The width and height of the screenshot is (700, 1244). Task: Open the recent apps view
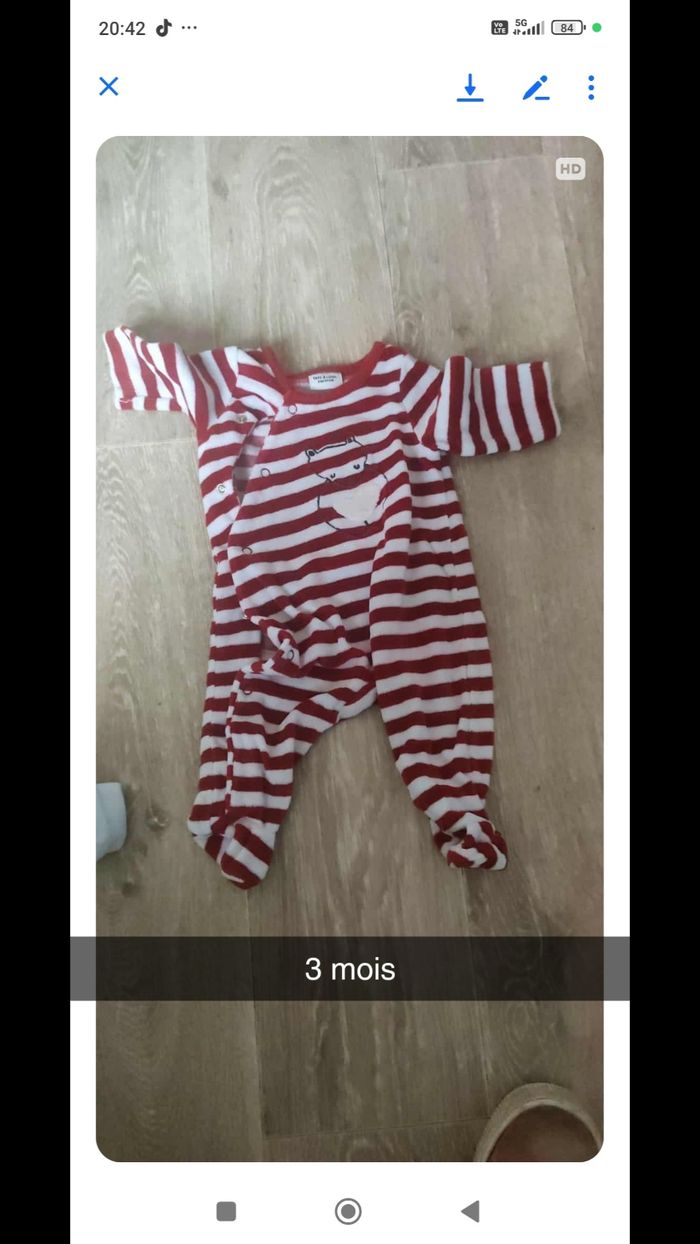click(x=227, y=1211)
